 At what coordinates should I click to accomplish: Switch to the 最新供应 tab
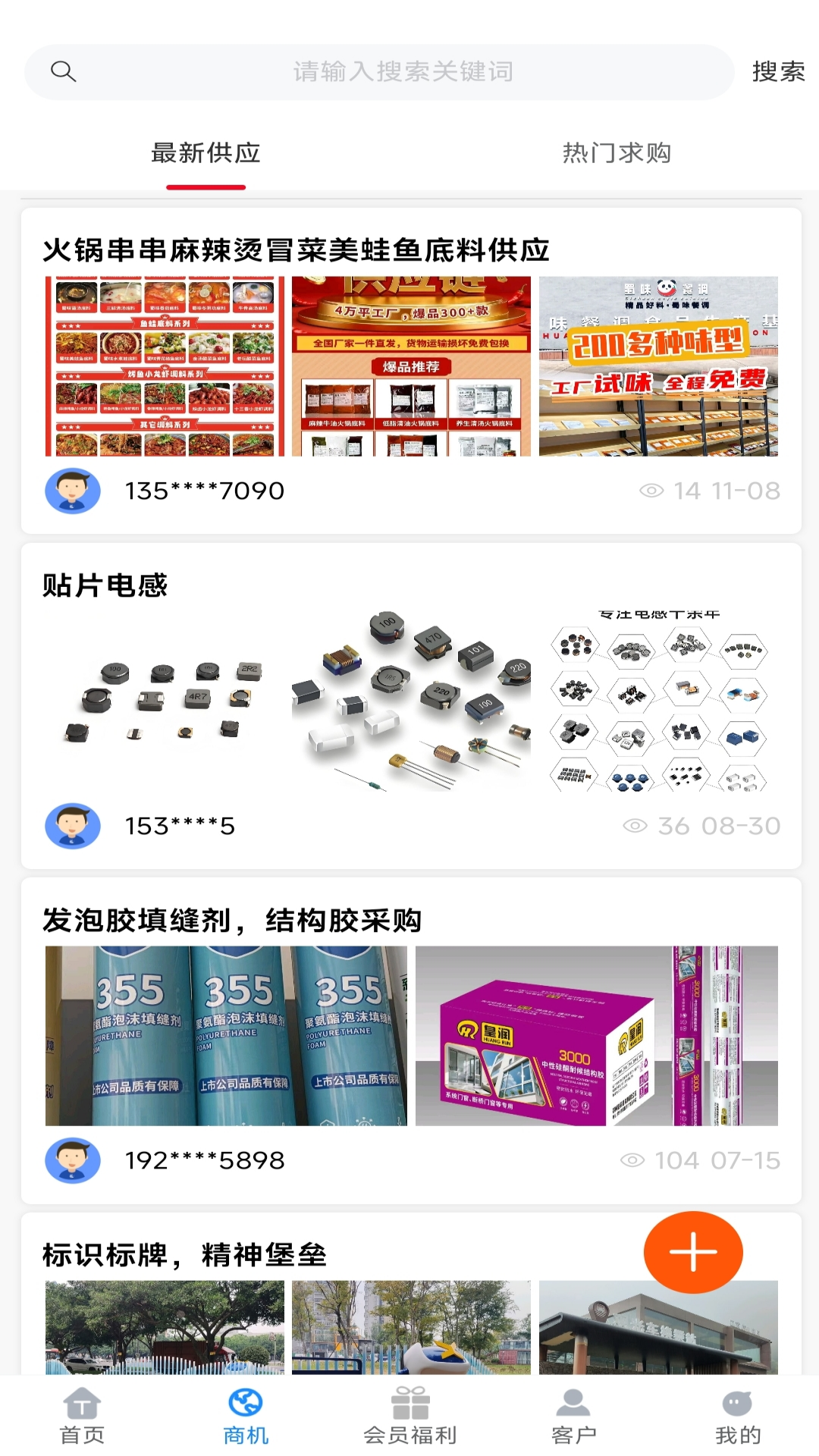(206, 154)
